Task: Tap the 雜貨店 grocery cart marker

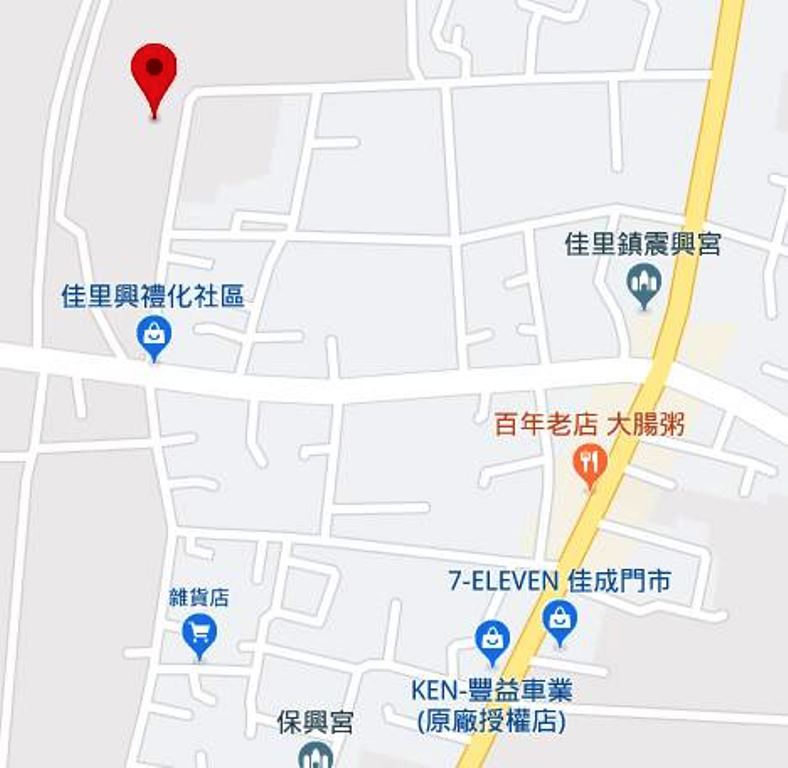Action: coord(200,634)
